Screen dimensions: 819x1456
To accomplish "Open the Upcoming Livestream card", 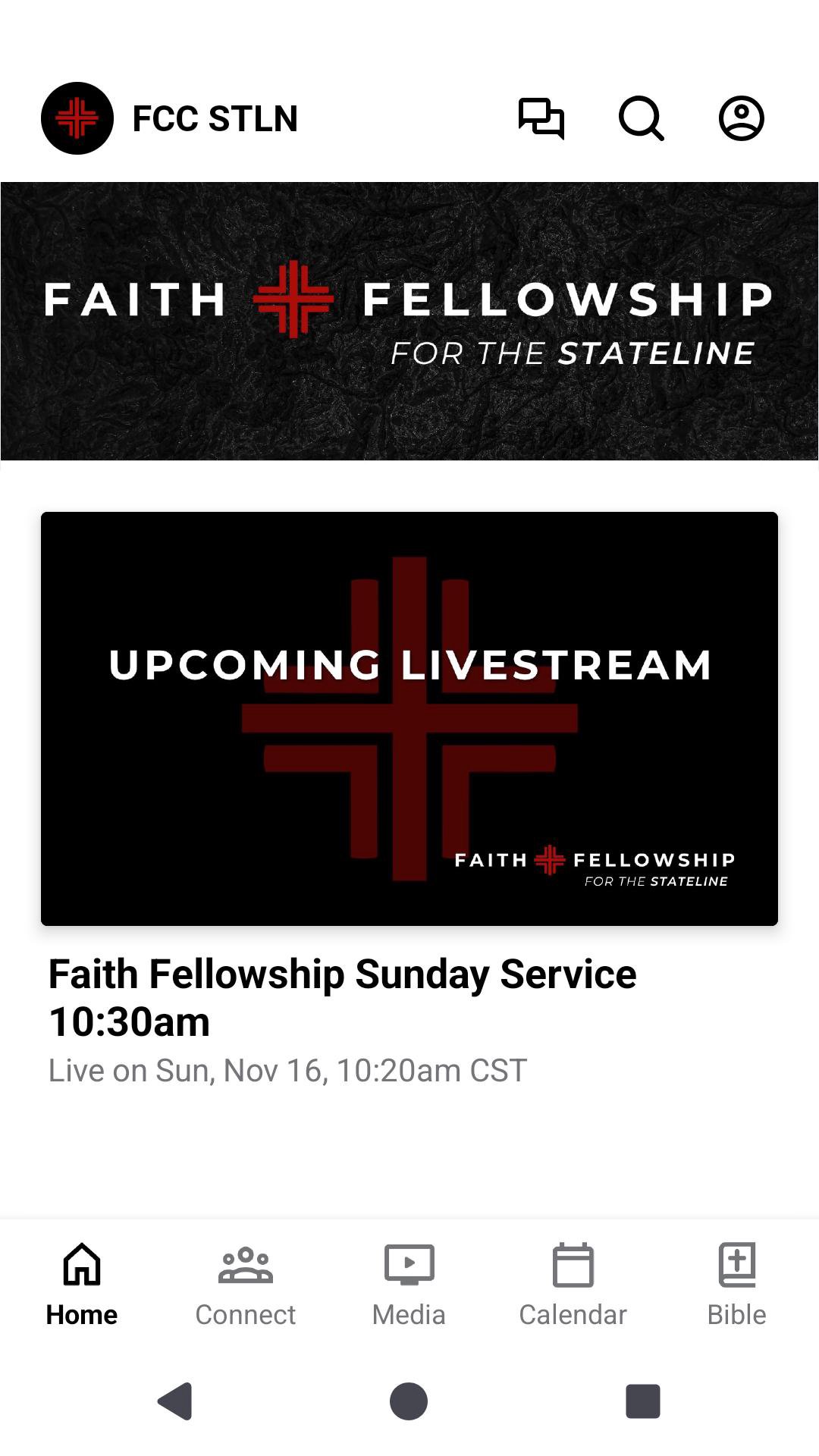I will 409,718.
